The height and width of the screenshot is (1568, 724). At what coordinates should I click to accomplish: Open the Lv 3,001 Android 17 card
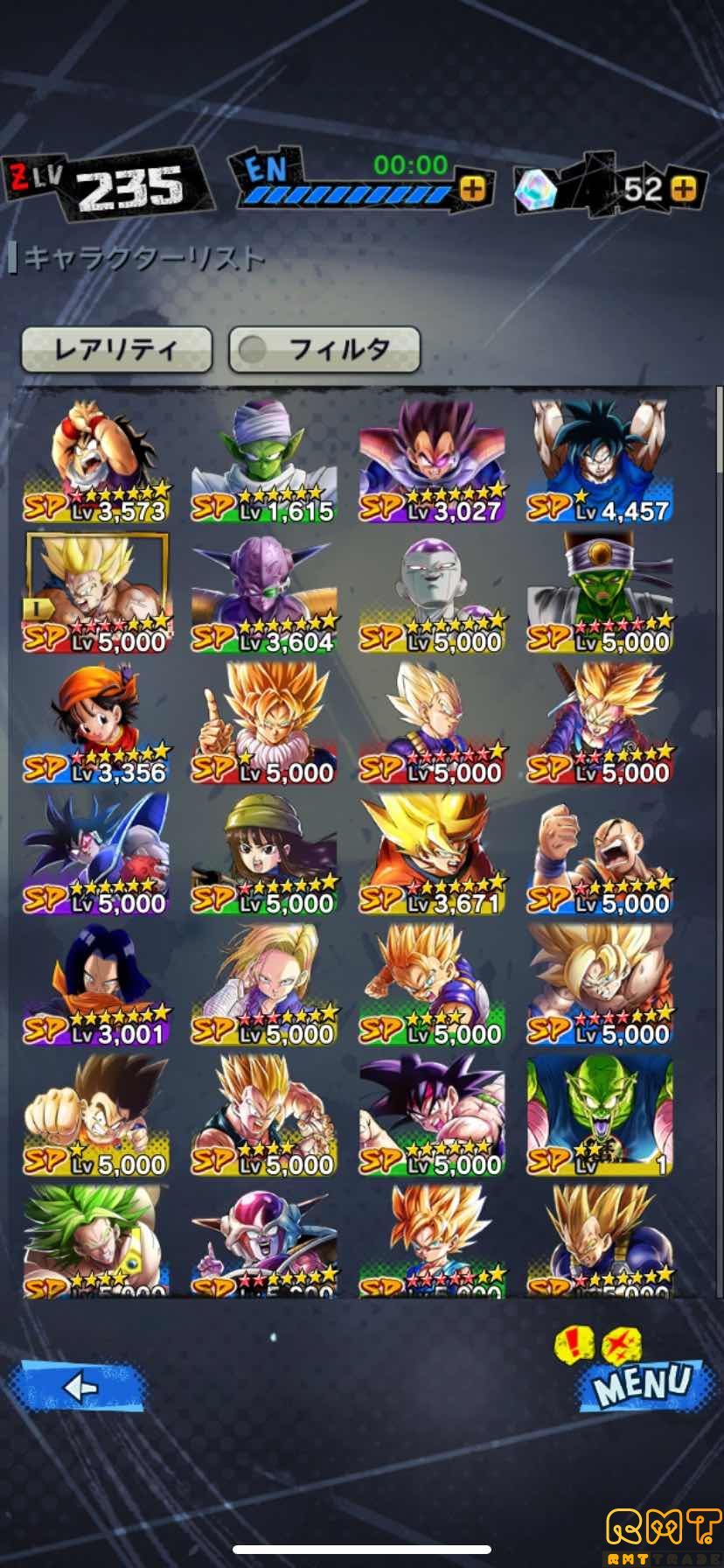pyautogui.click(x=96, y=985)
